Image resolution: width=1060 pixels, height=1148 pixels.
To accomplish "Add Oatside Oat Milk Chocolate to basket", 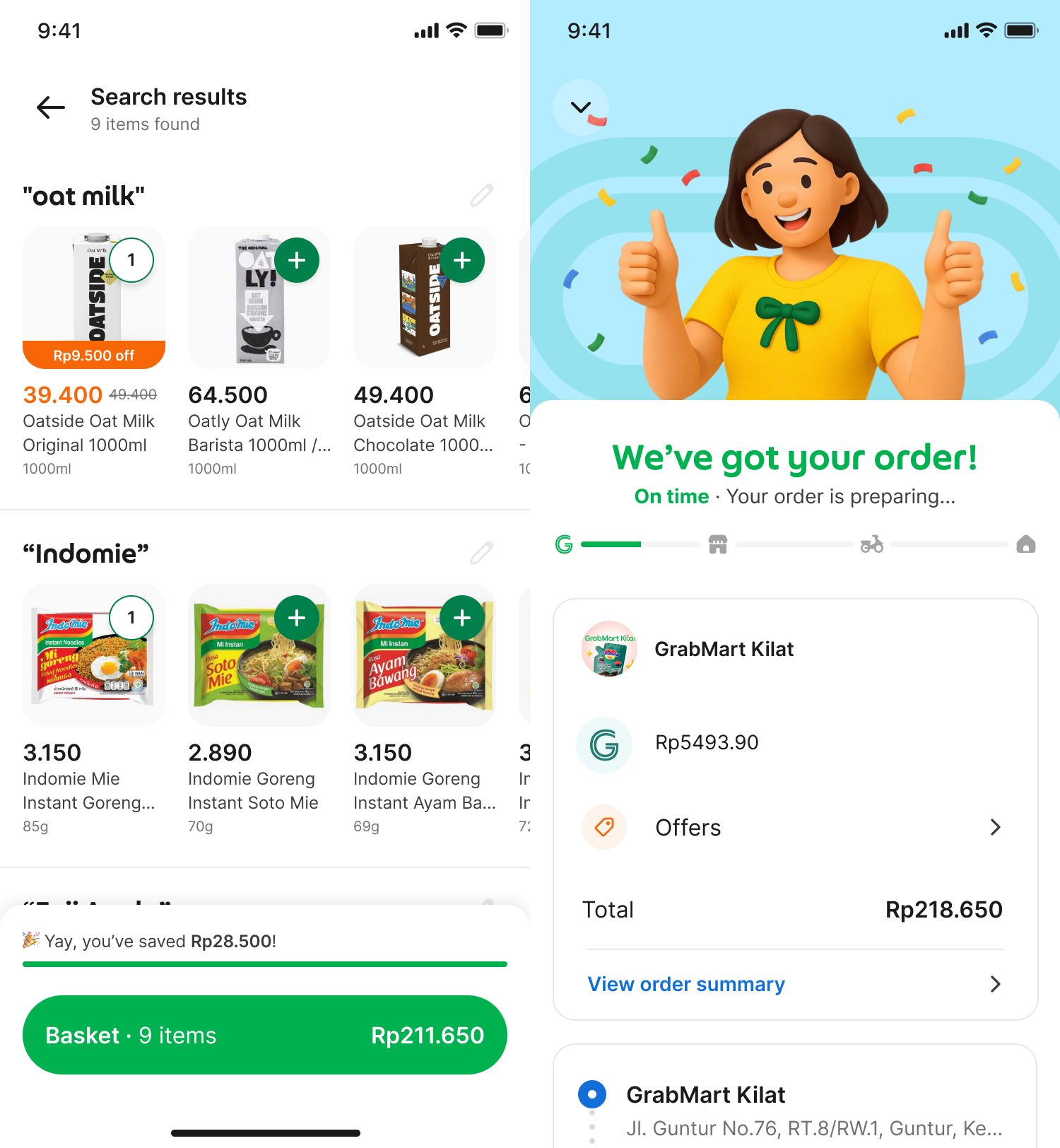I will pos(462,260).
